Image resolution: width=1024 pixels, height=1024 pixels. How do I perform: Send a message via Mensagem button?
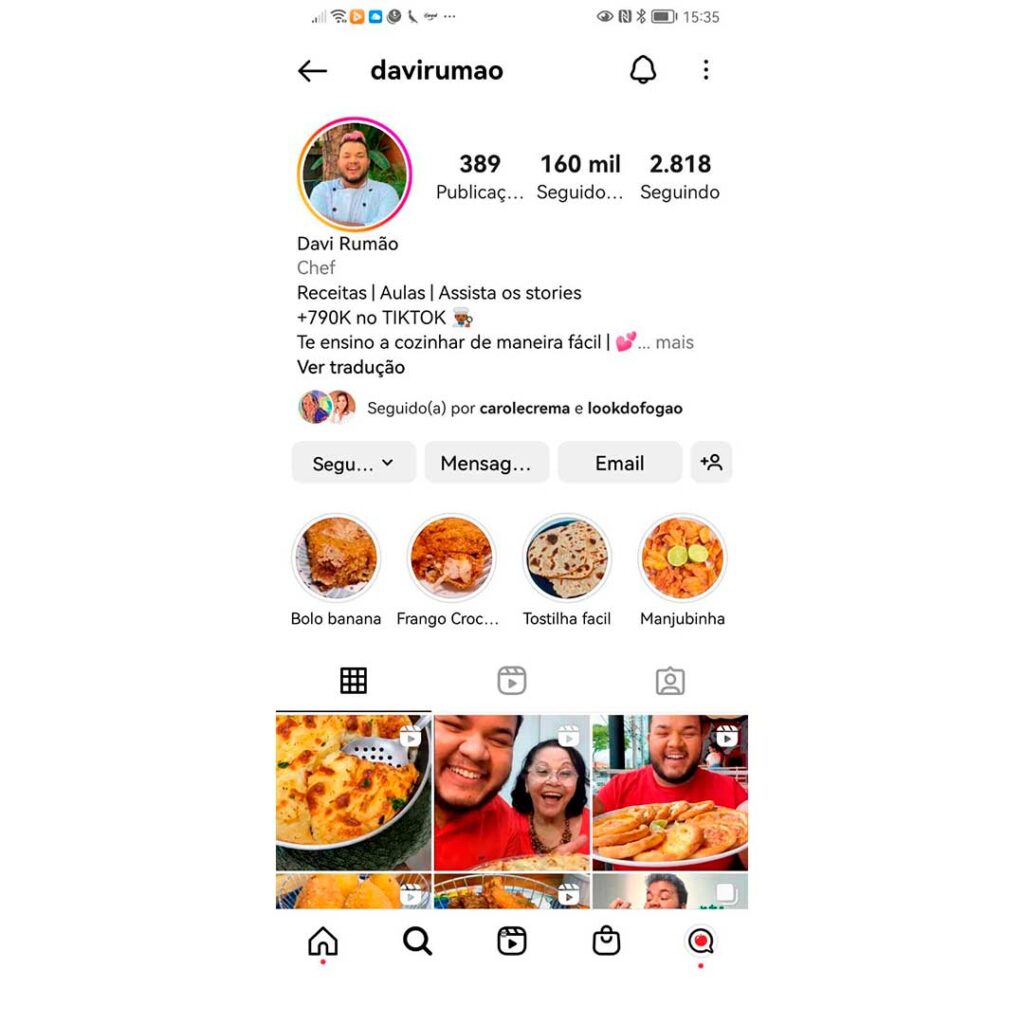pyautogui.click(x=487, y=463)
